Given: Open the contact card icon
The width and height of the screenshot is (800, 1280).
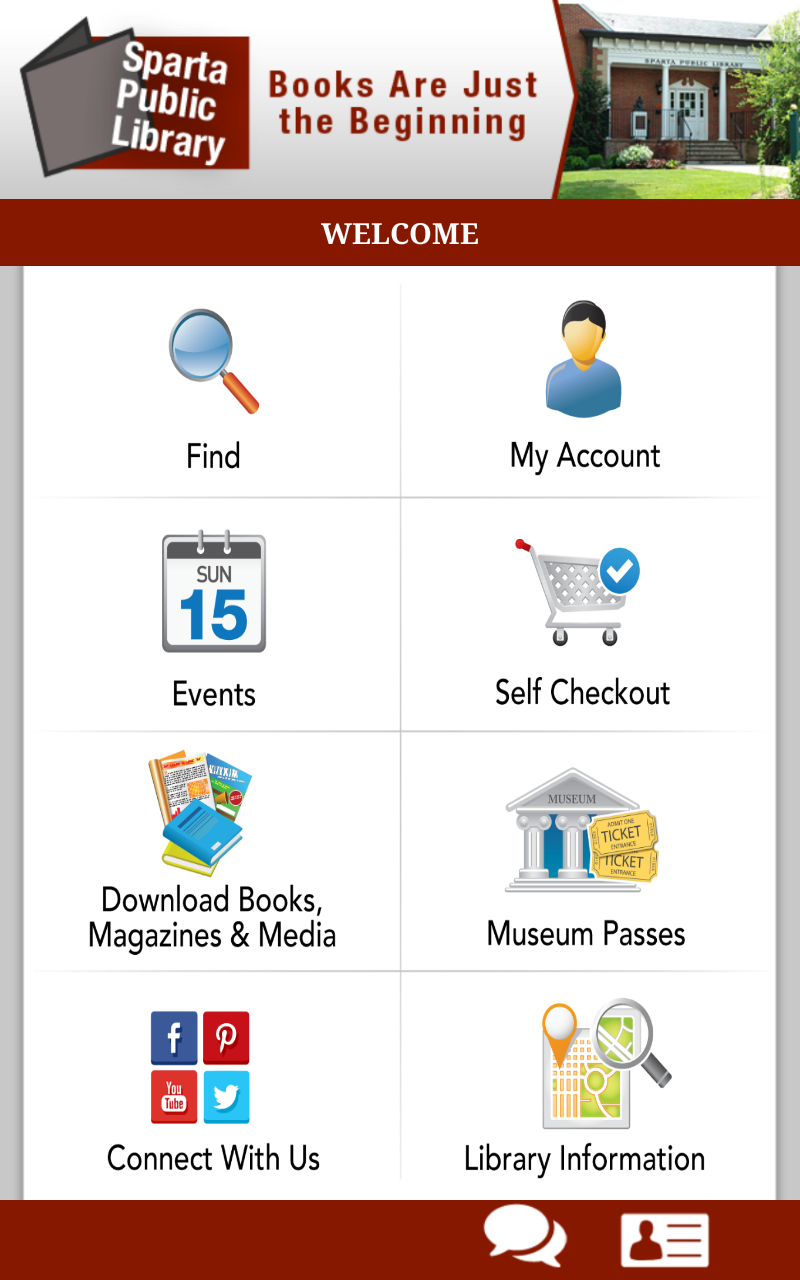Looking at the screenshot, I should pyautogui.click(x=664, y=1238).
